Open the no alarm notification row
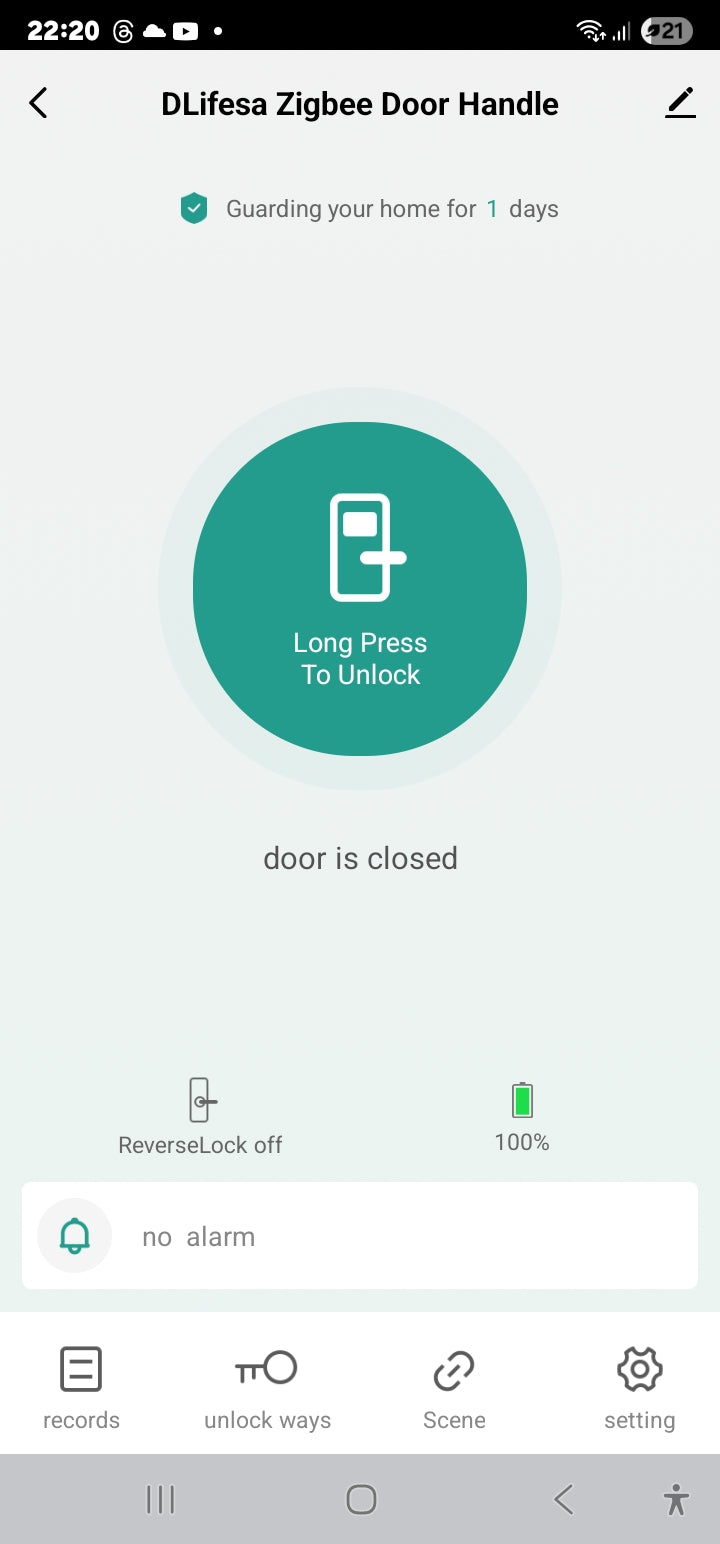The height and width of the screenshot is (1544, 720). click(x=360, y=1236)
